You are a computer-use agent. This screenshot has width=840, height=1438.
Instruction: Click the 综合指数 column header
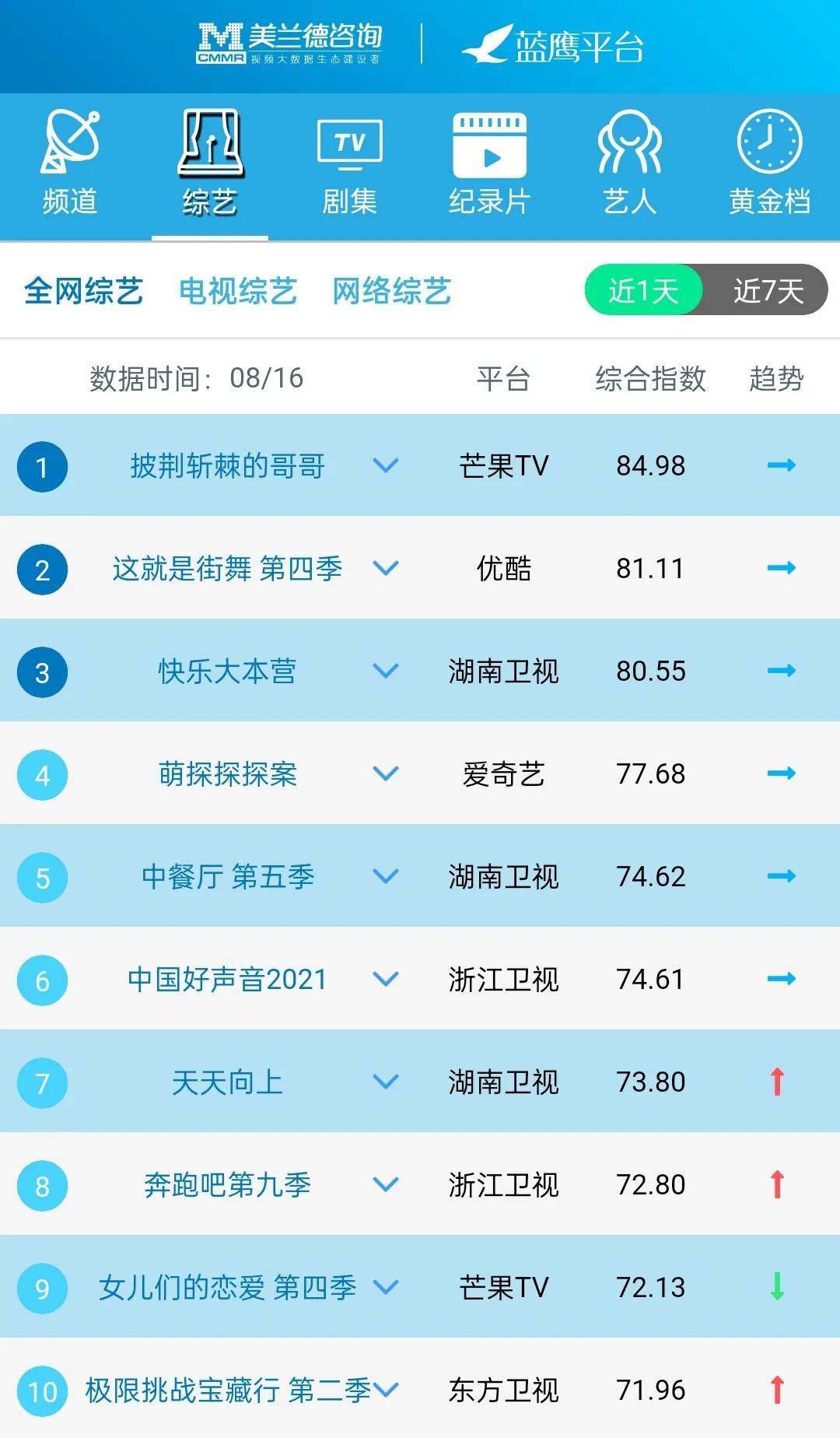point(652,380)
